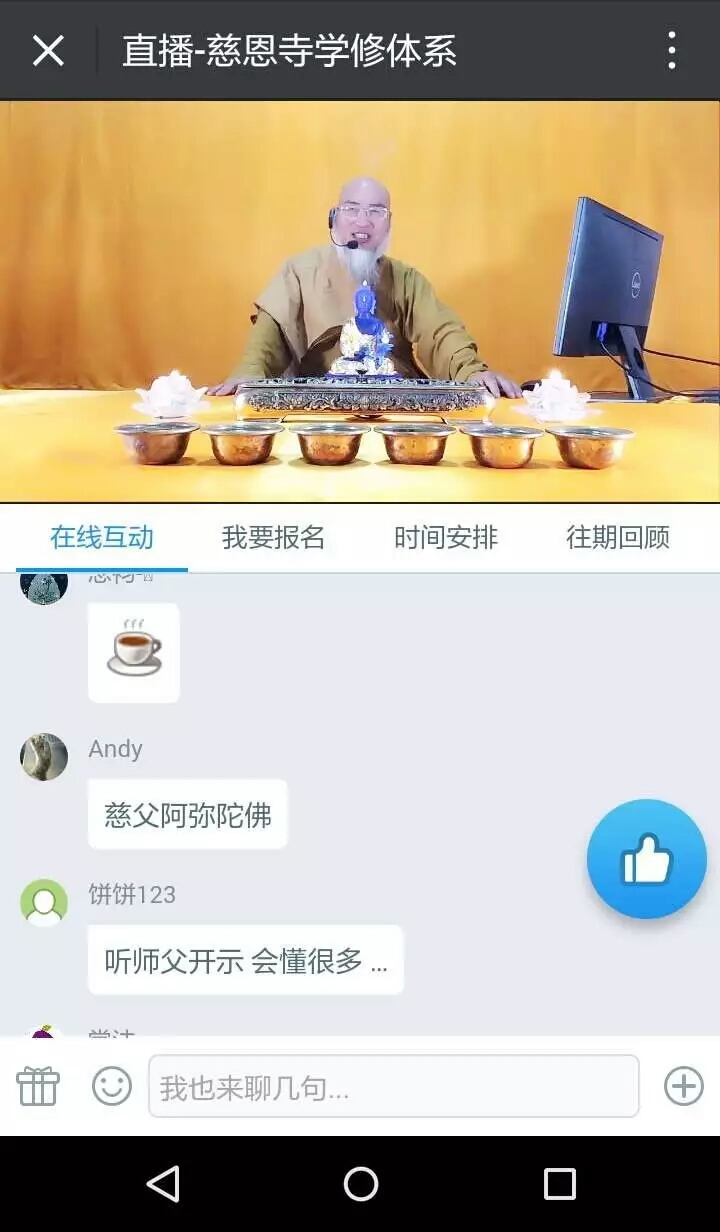Focus the 我也来聊几句 chat input

tap(393, 1086)
